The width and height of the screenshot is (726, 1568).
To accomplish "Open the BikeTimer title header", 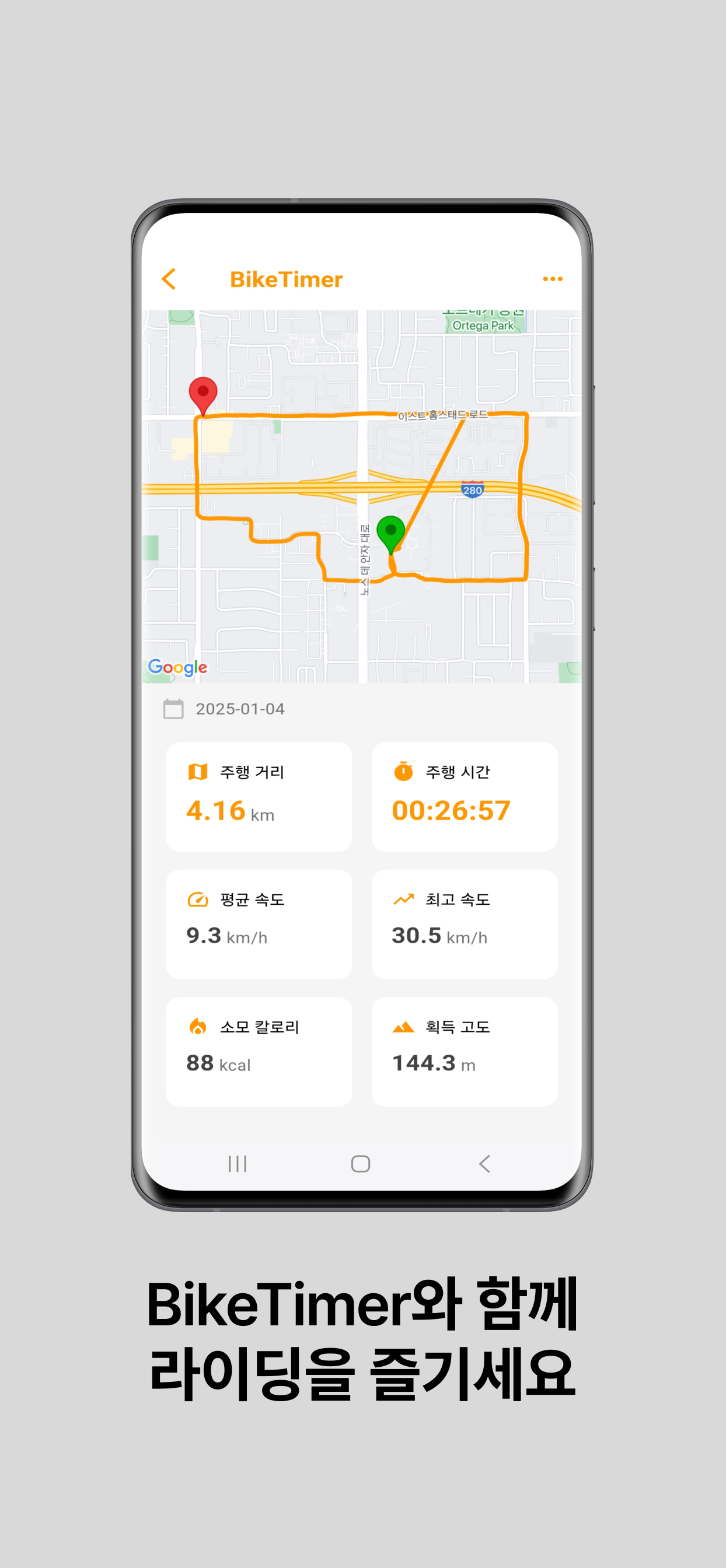I will 287,278.
